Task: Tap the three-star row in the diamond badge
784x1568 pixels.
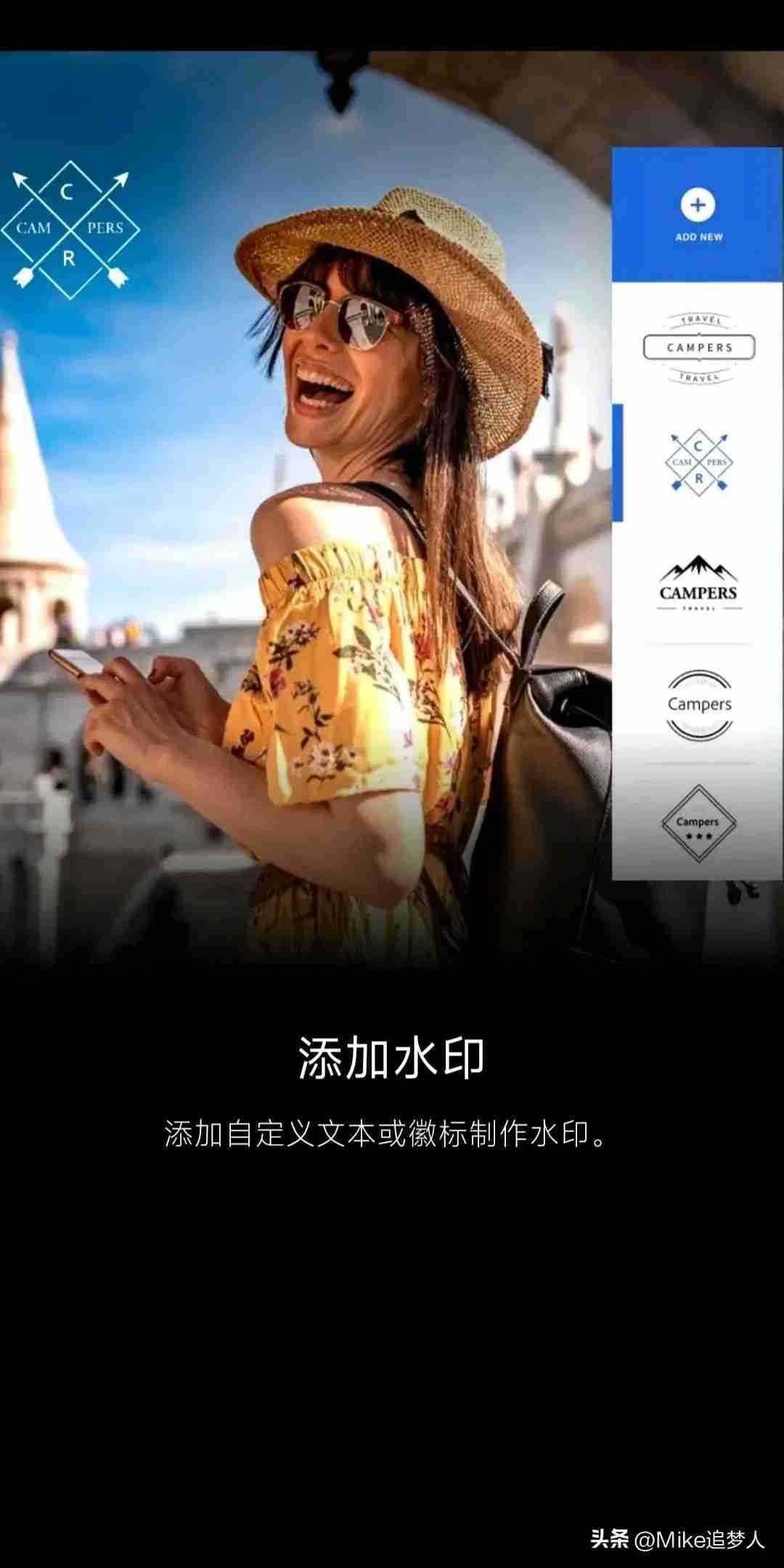Action: click(698, 835)
